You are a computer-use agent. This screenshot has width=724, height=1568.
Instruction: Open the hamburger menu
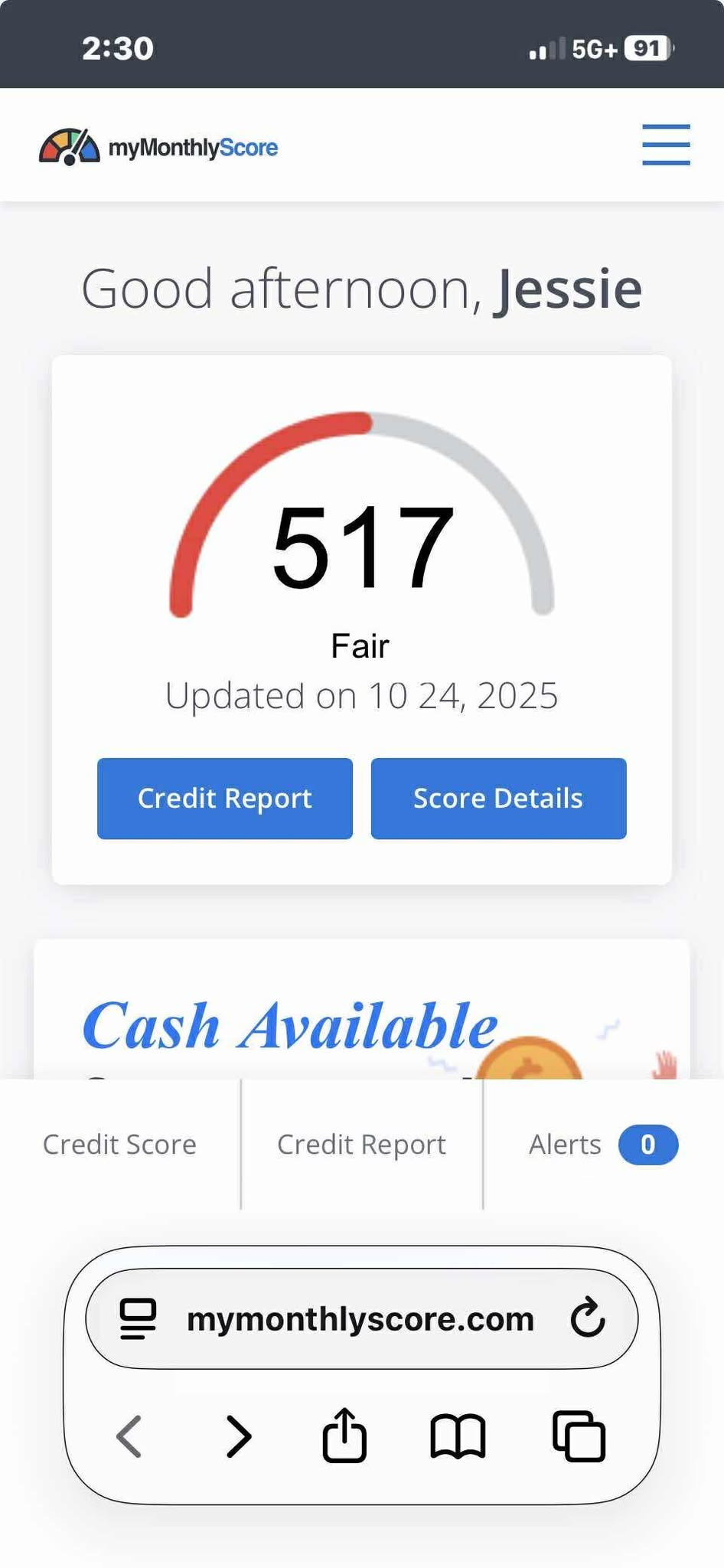[x=666, y=145]
